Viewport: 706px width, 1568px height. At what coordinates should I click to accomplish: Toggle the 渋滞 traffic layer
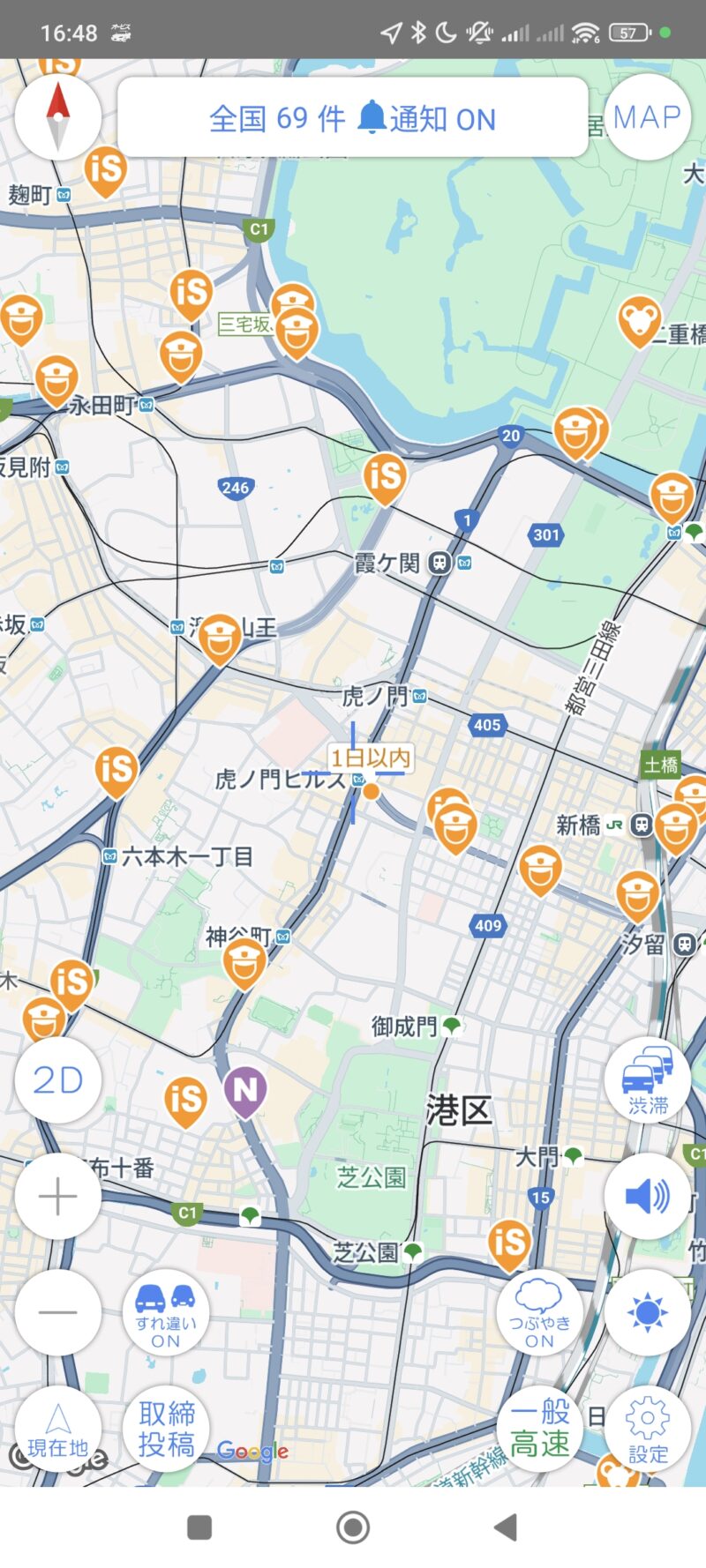[648, 1079]
